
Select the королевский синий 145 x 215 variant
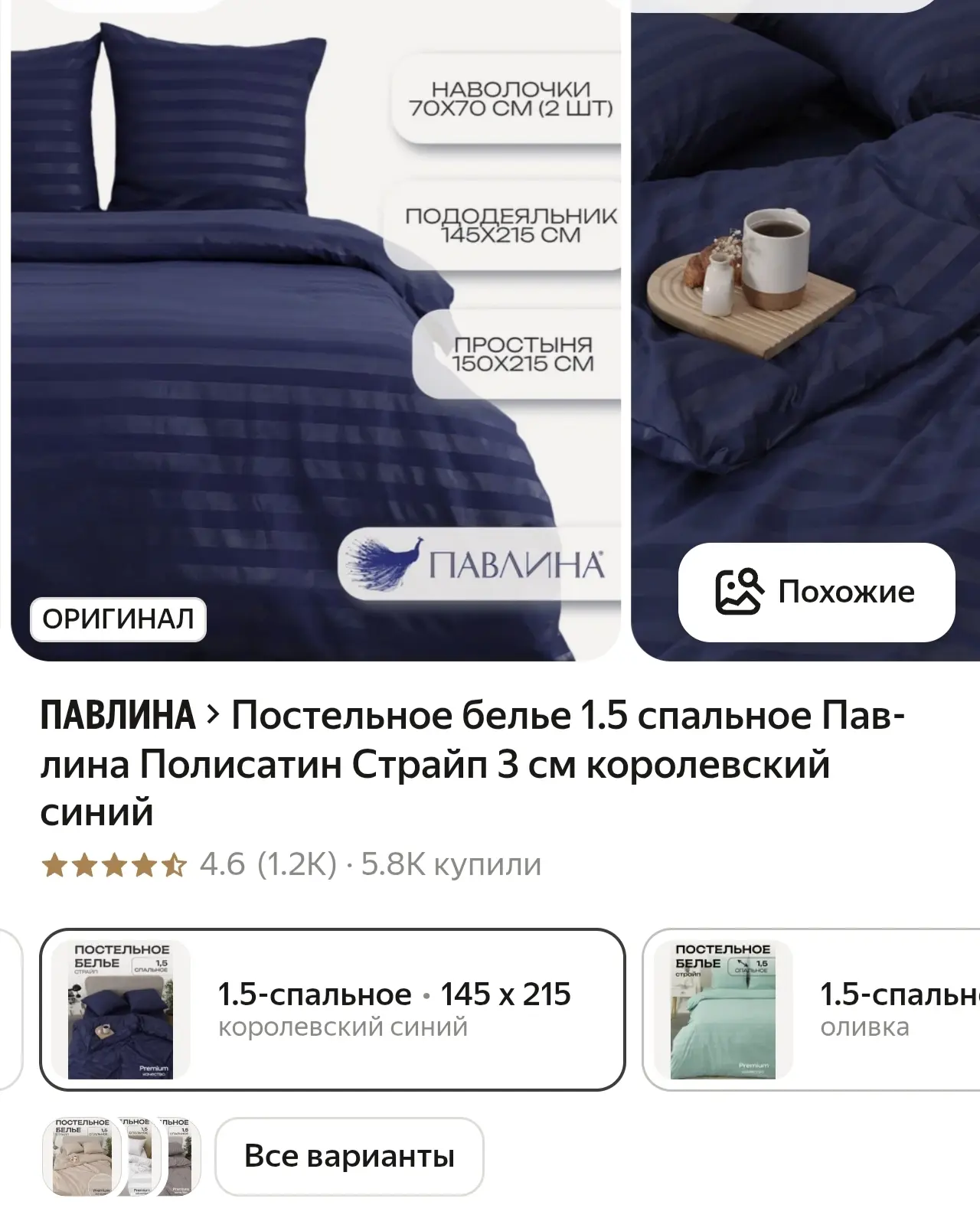[332, 1009]
